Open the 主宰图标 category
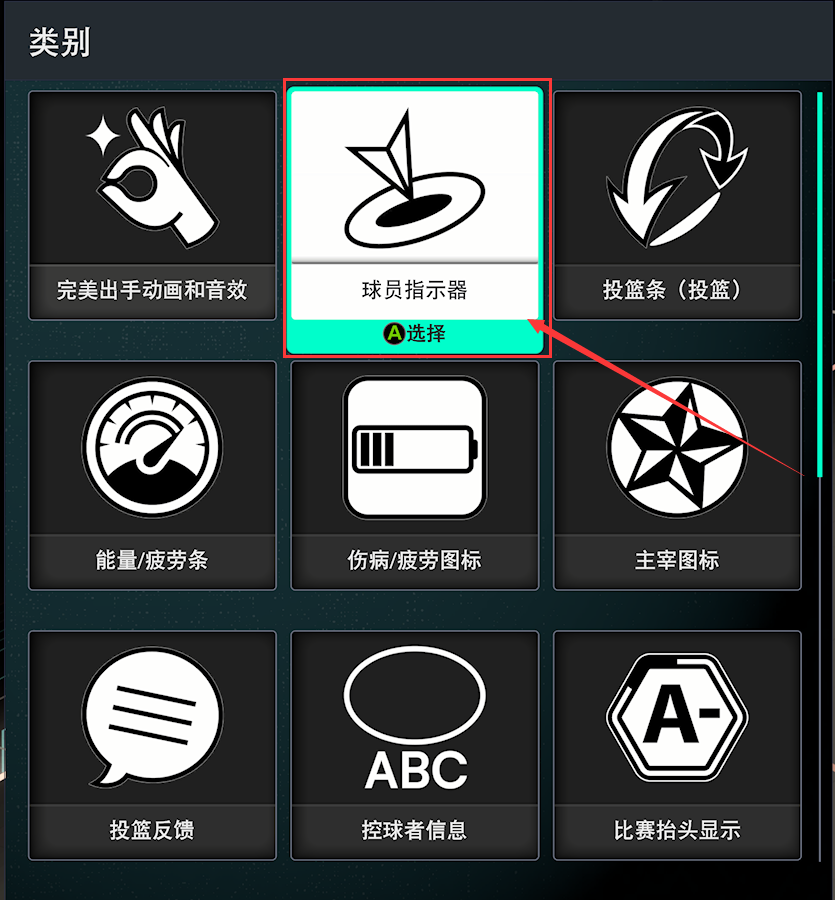The height and width of the screenshot is (900, 835). click(x=677, y=475)
